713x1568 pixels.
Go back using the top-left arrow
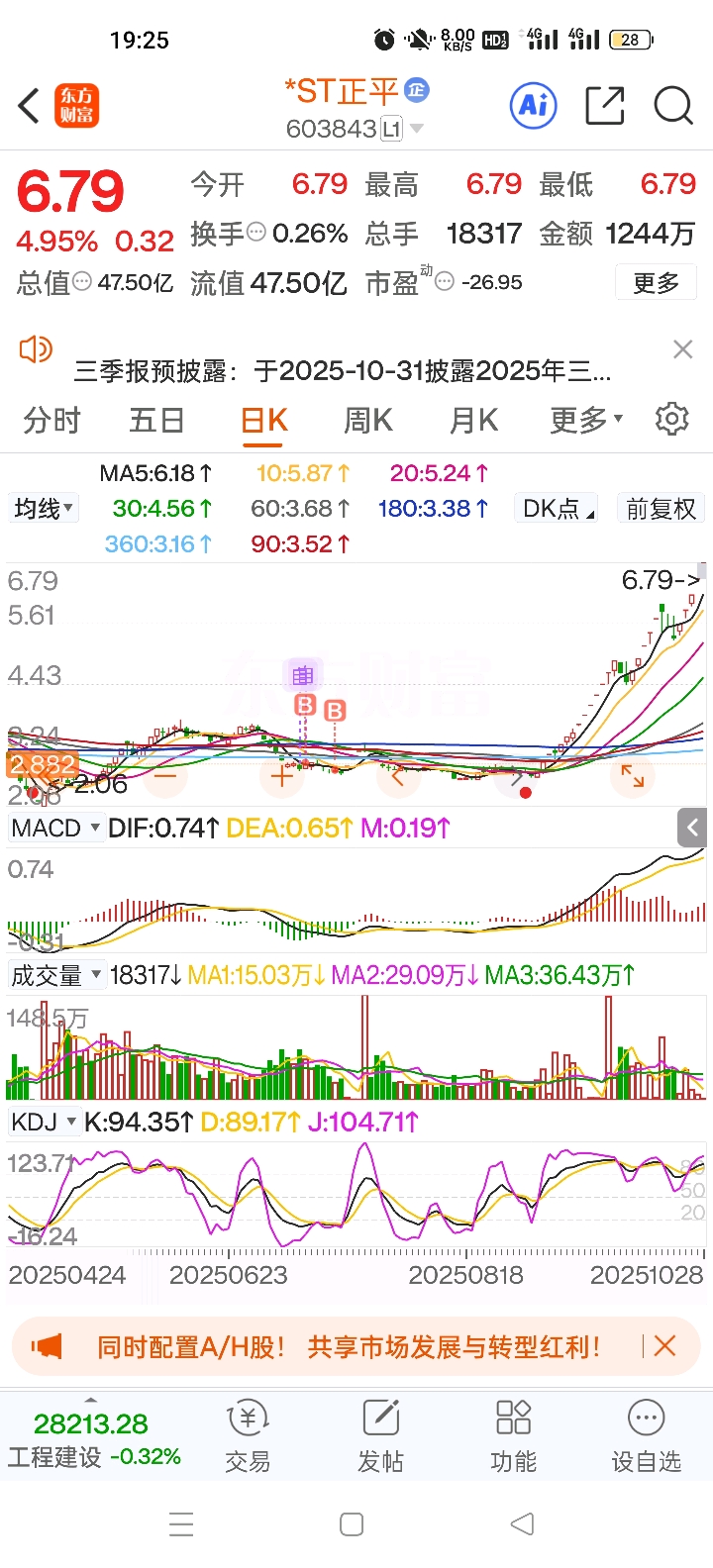[30, 106]
